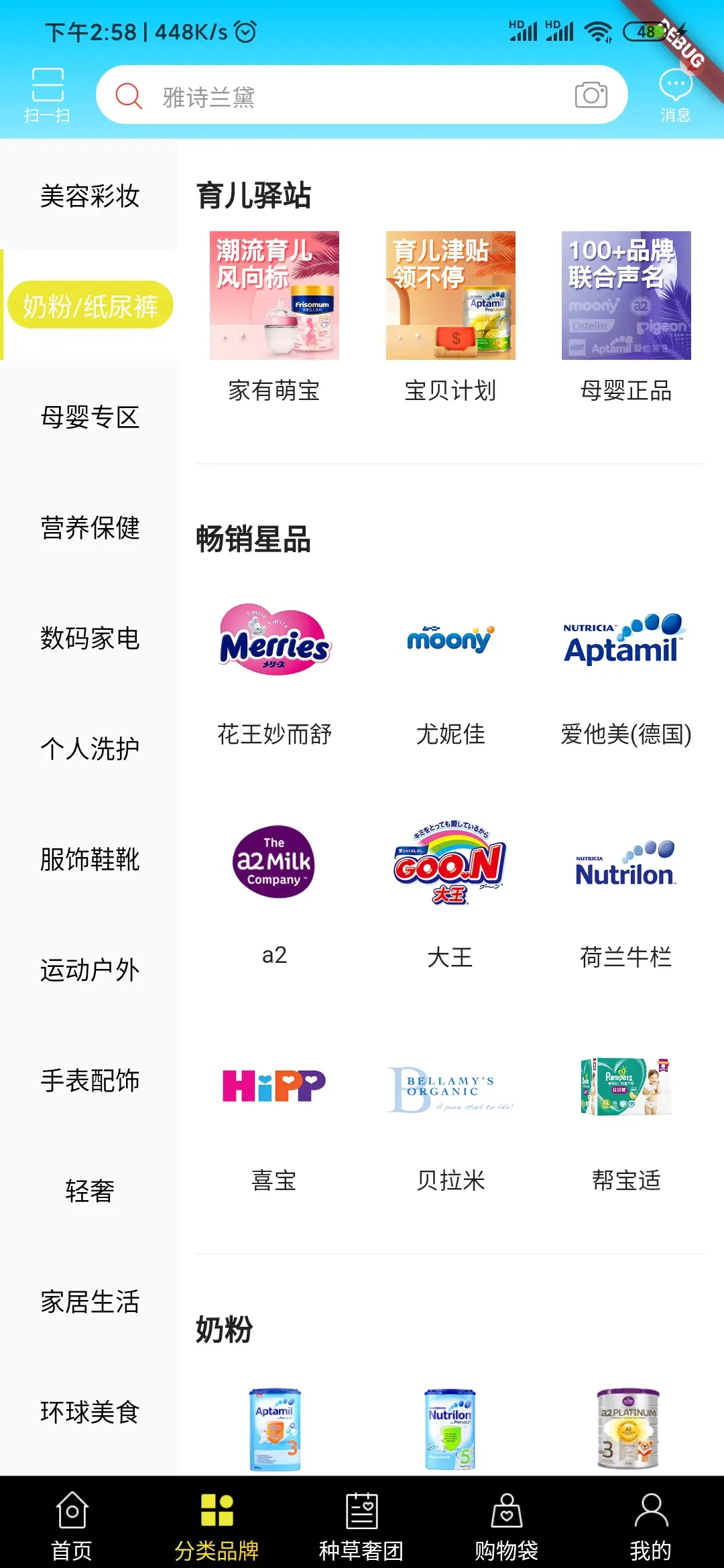Switch to the 种草奢团 tab
This screenshot has height=1568, width=724.
pos(361,1522)
